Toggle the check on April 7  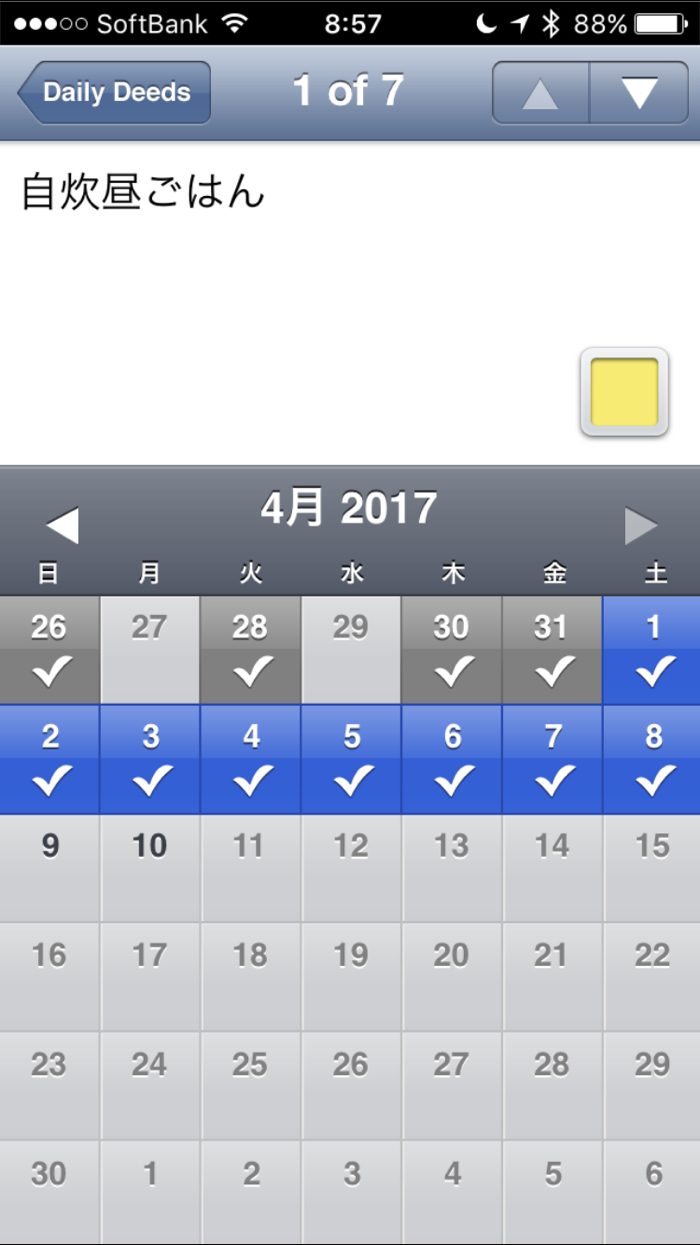[x=552, y=759]
